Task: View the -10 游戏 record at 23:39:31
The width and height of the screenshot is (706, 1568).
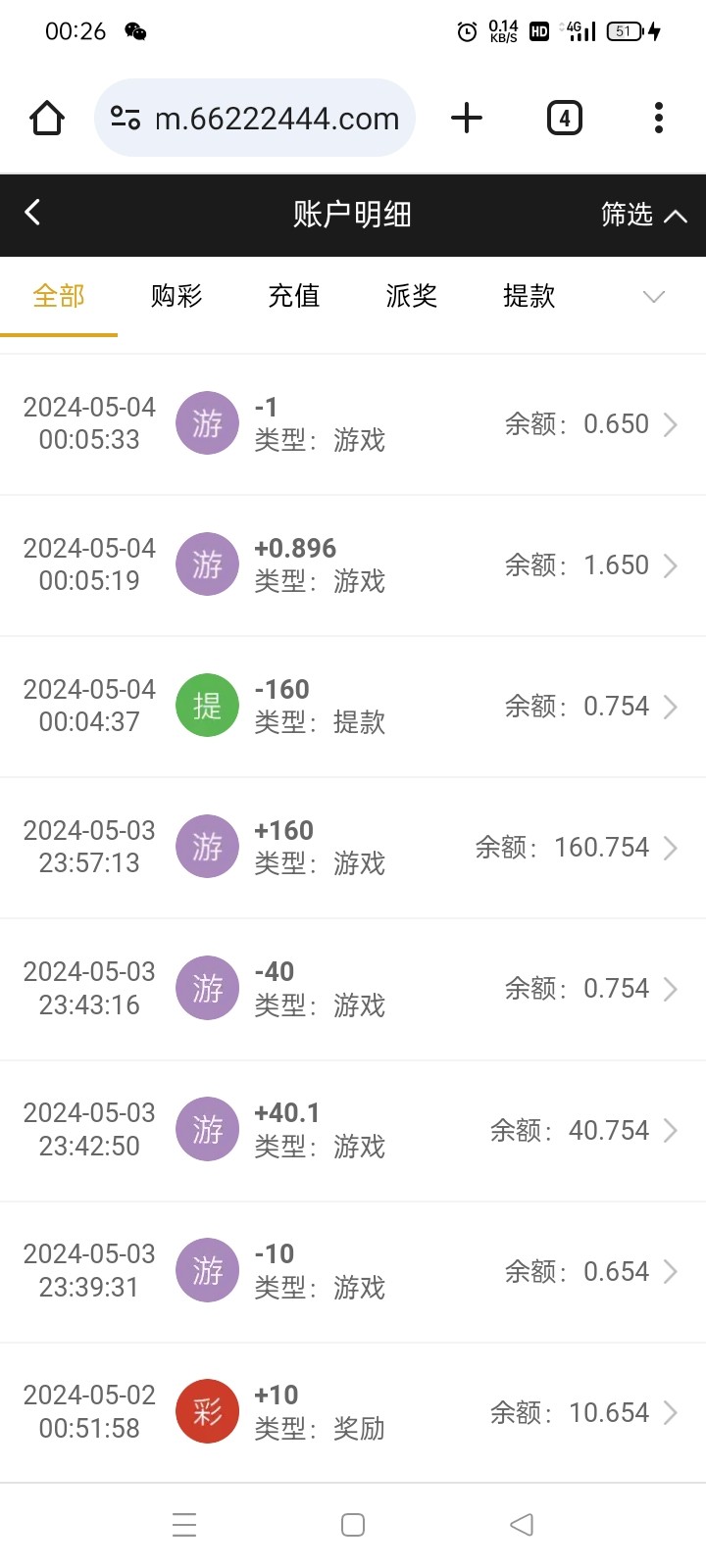Action: [x=353, y=1271]
